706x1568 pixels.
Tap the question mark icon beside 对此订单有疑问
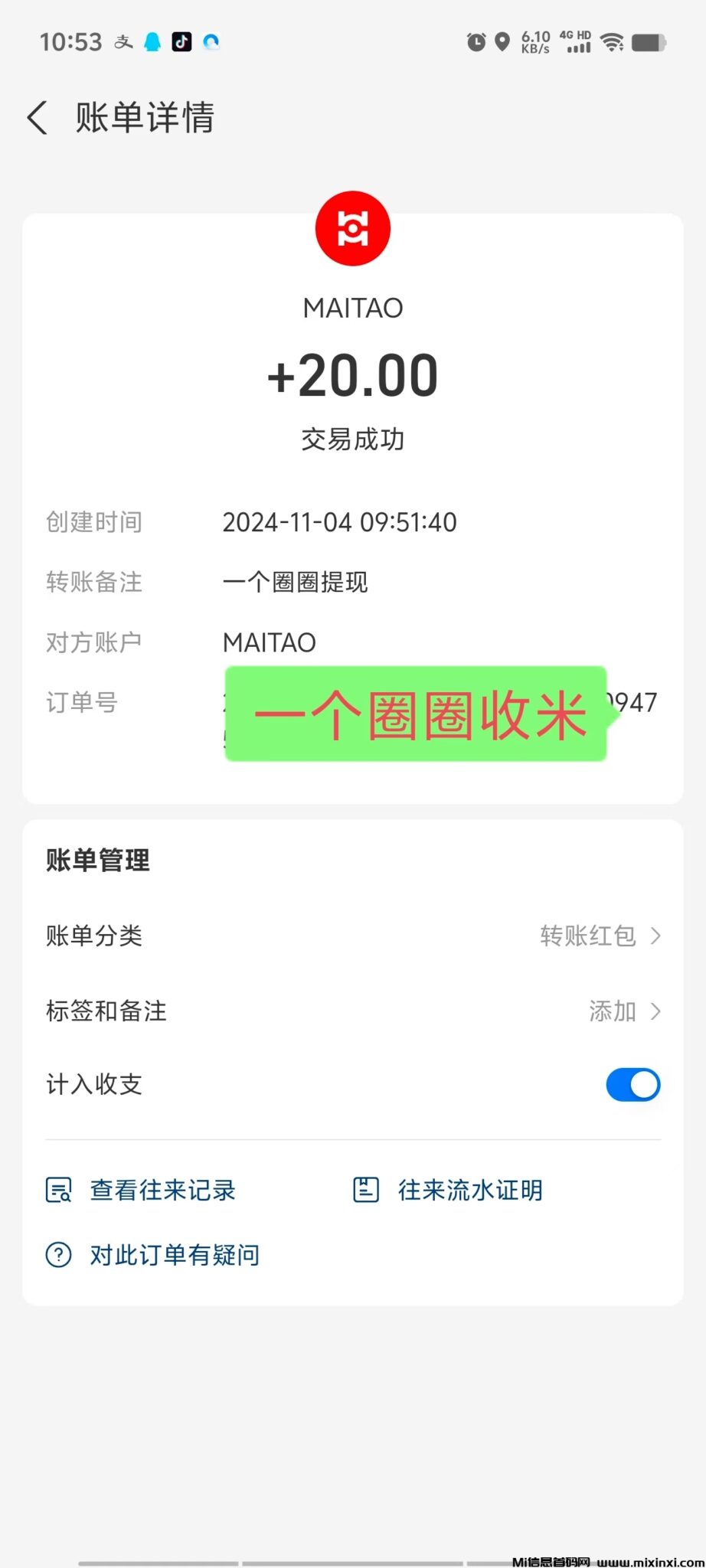pos(57,1255)
